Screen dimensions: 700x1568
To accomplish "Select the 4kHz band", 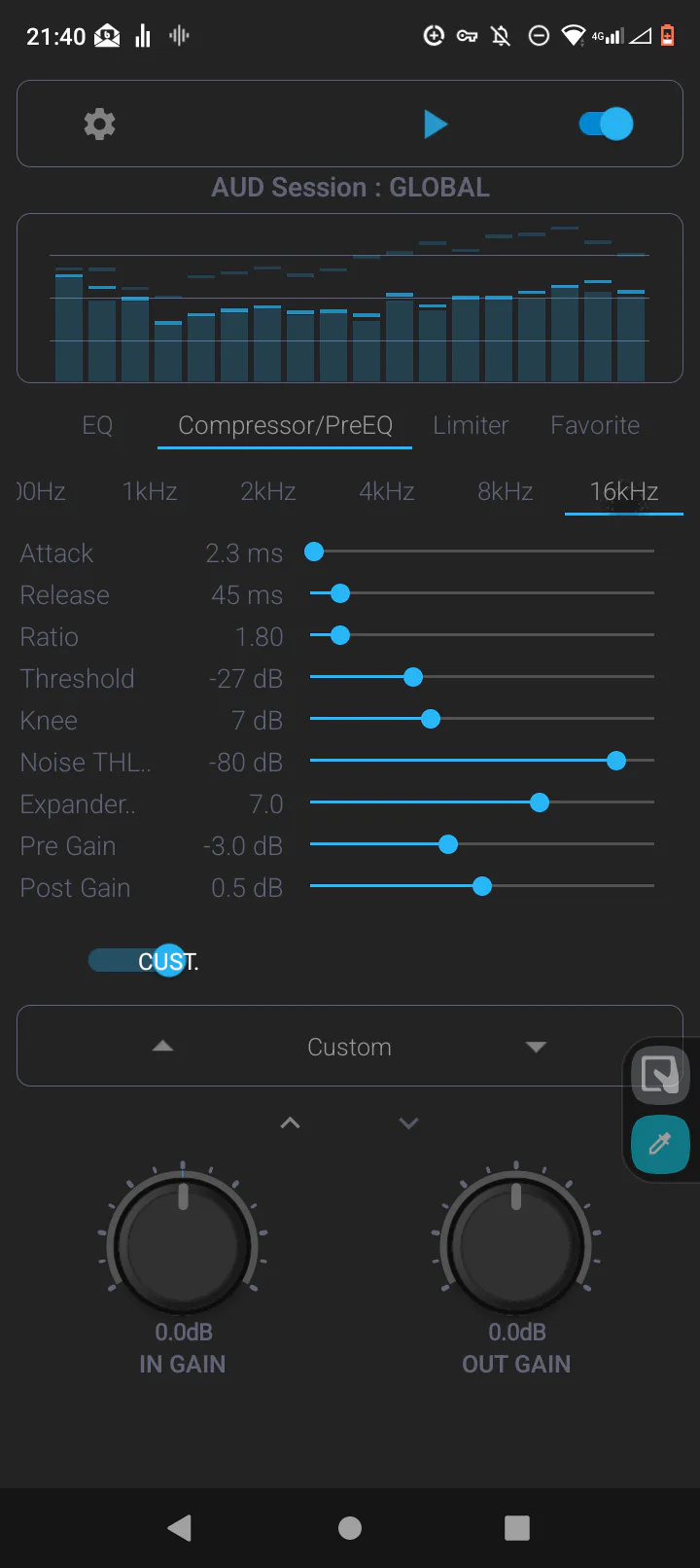I will (387, 491).
